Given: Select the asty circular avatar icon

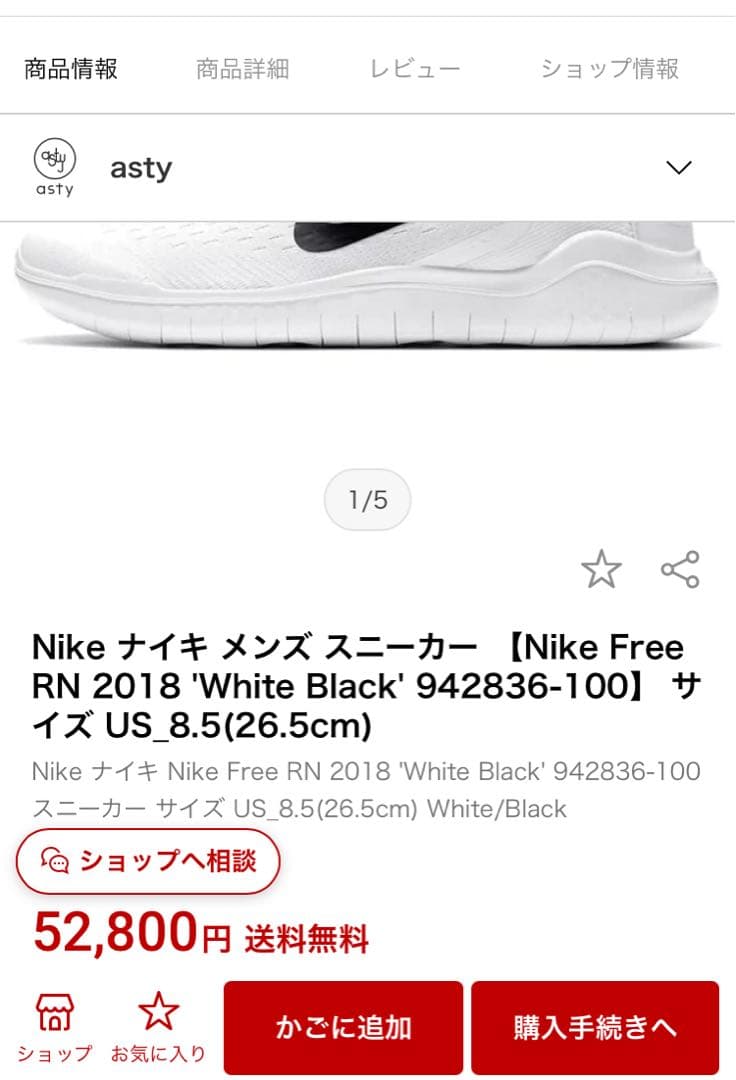Looking at the screenshot, I should (52, 167).
